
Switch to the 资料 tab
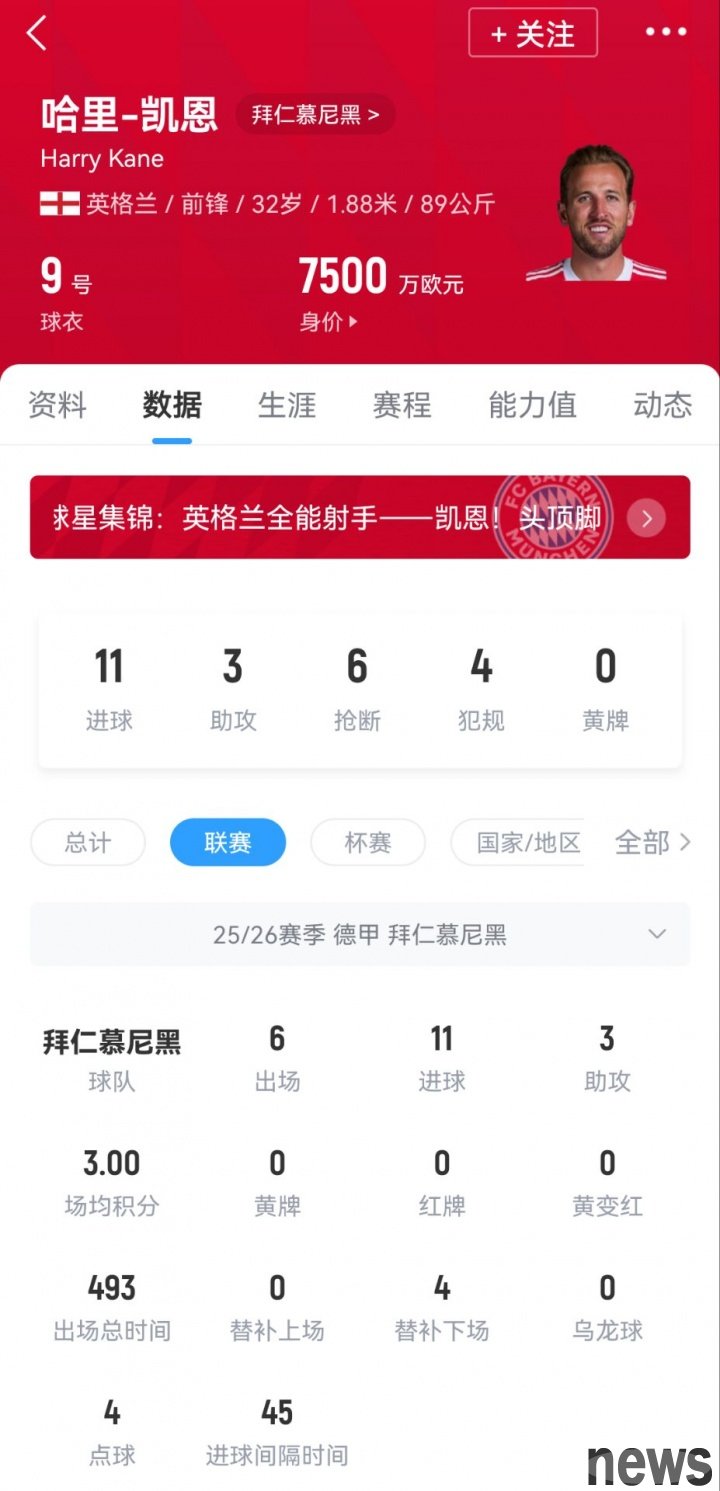click(57, 405)
